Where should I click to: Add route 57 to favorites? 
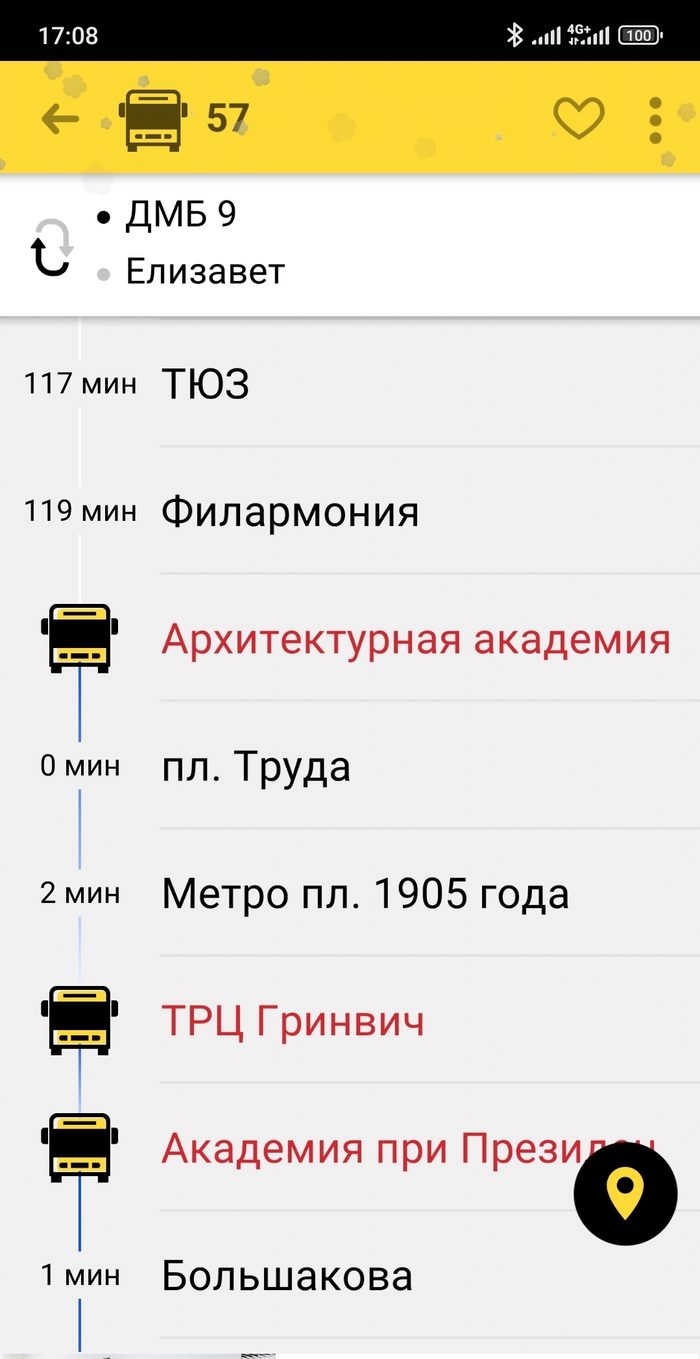pos(579,119)
